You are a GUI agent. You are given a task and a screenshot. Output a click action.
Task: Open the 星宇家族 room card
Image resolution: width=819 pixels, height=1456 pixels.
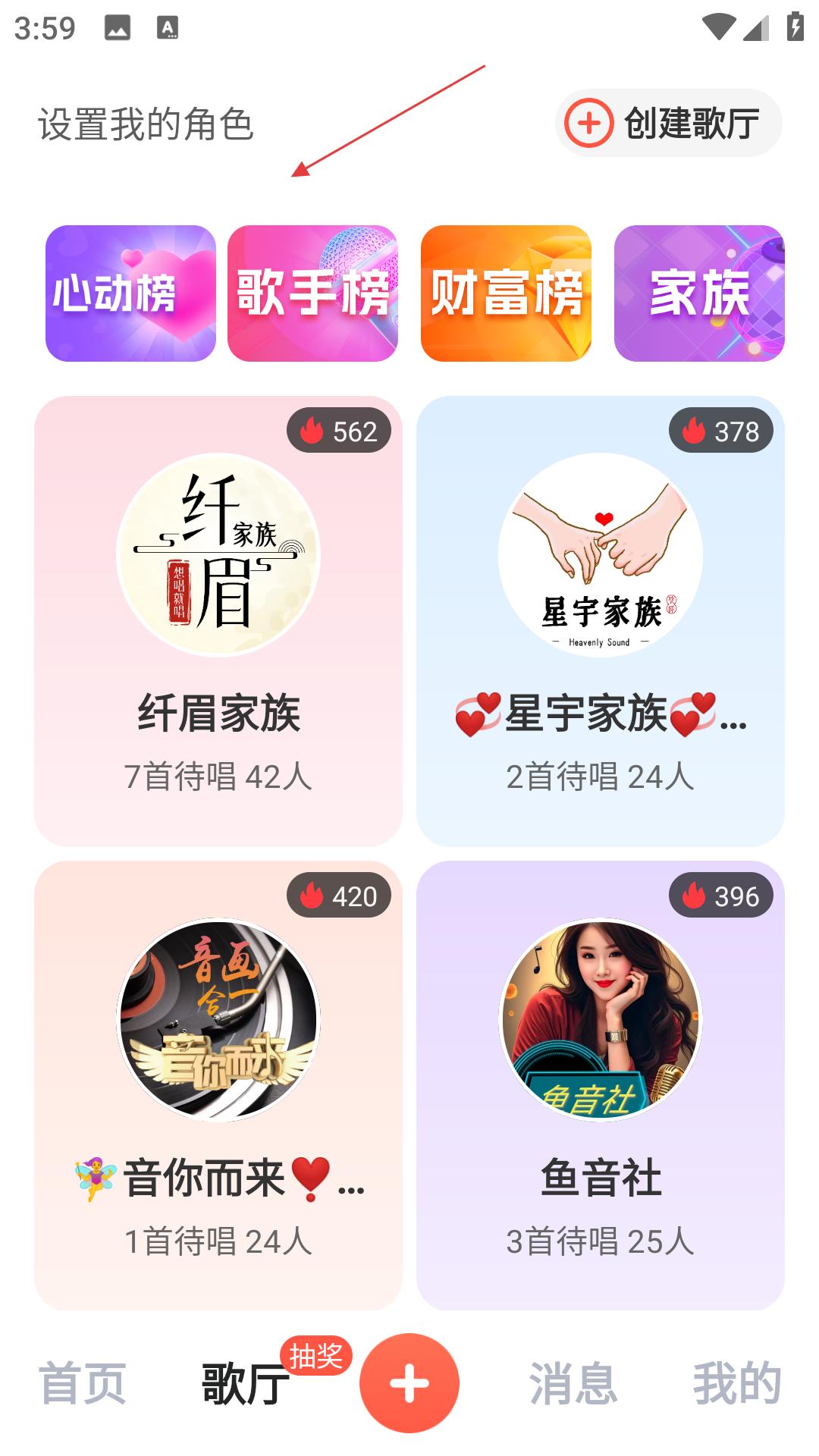600,620
